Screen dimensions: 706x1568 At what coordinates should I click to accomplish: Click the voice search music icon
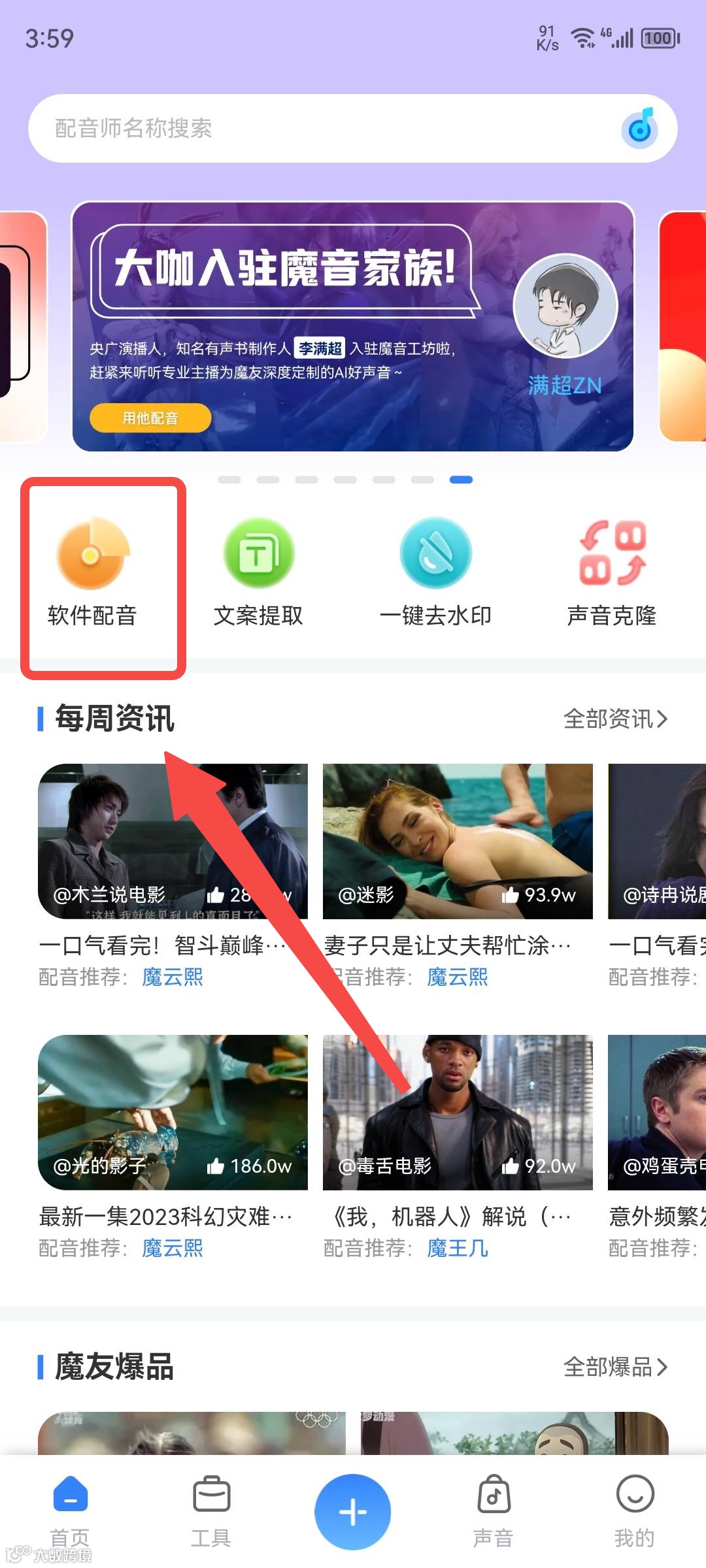(639, 128)
